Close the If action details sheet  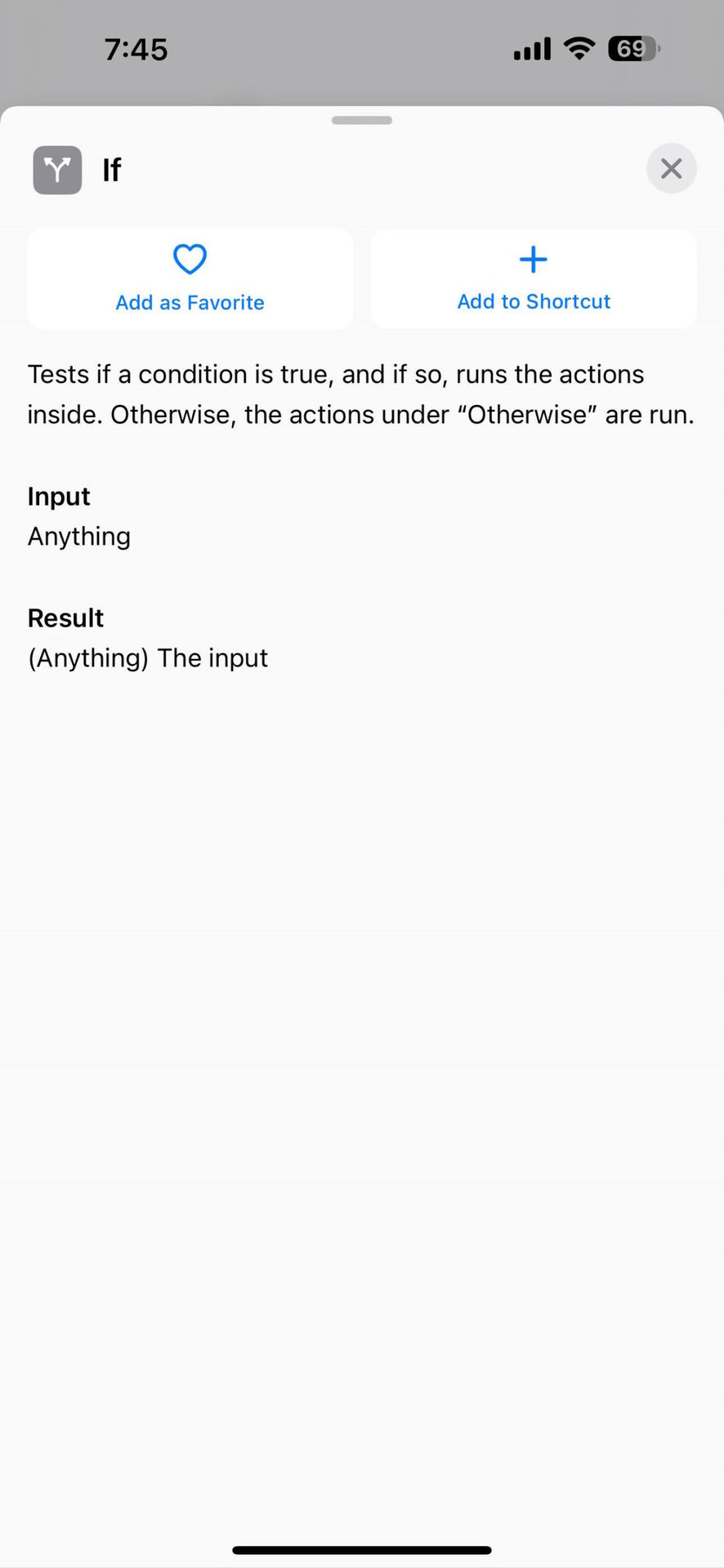coord(671,169)
